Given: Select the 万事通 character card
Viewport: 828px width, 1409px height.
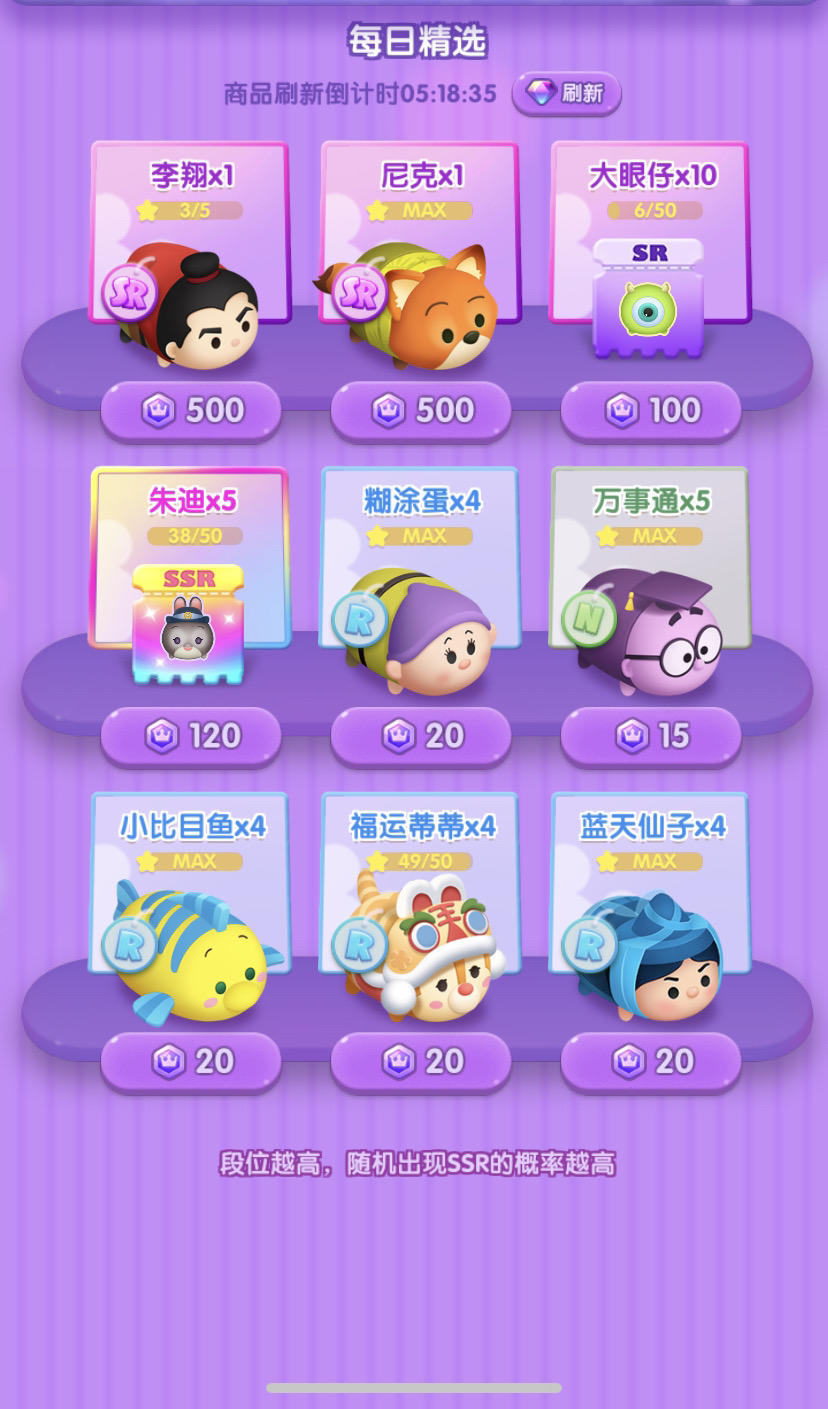Looking at the screenshot, I should pos(650,582).
